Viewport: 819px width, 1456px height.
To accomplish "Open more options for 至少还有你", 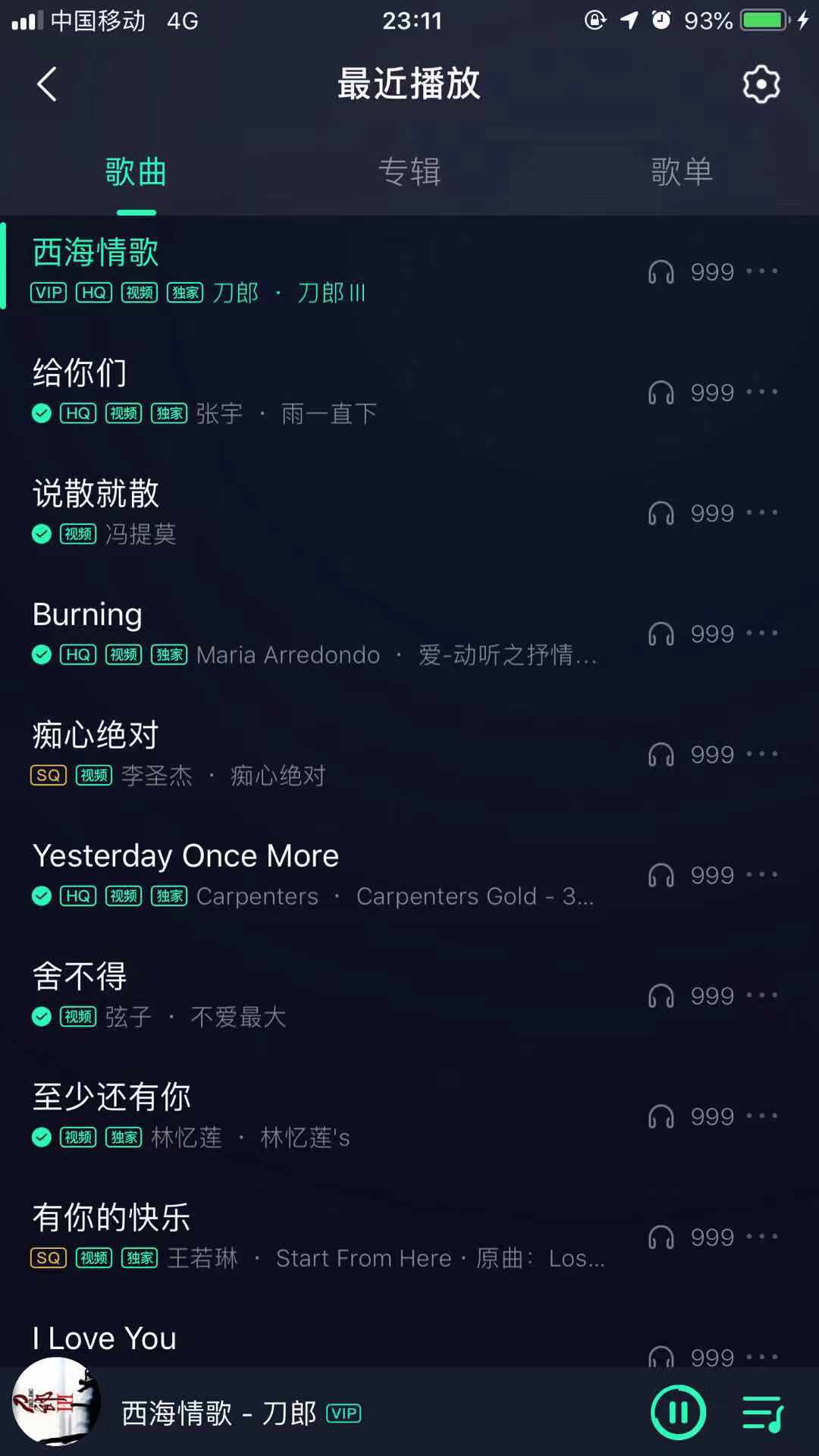I will point(762,1116).
